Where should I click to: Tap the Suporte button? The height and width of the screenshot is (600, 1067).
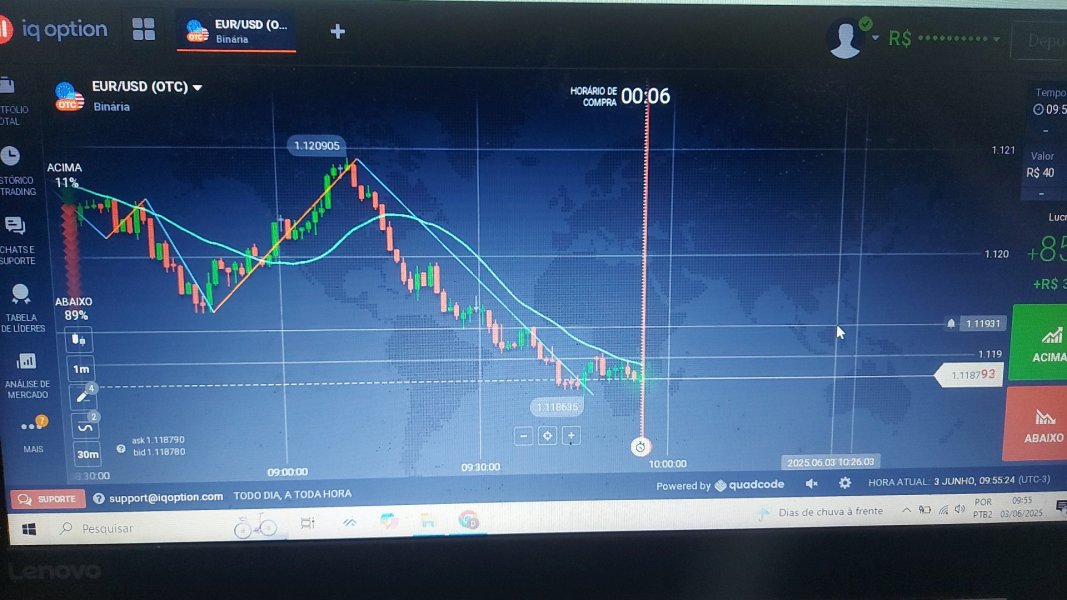click(x=48, y=499)
